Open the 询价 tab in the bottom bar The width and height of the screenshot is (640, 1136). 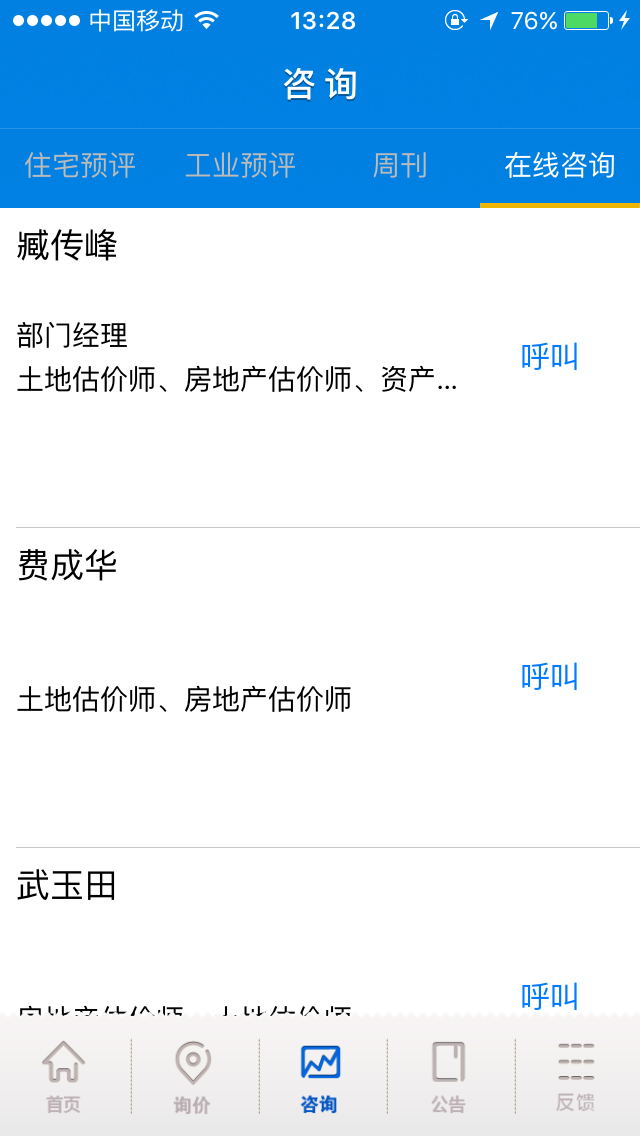(192, 1077)
